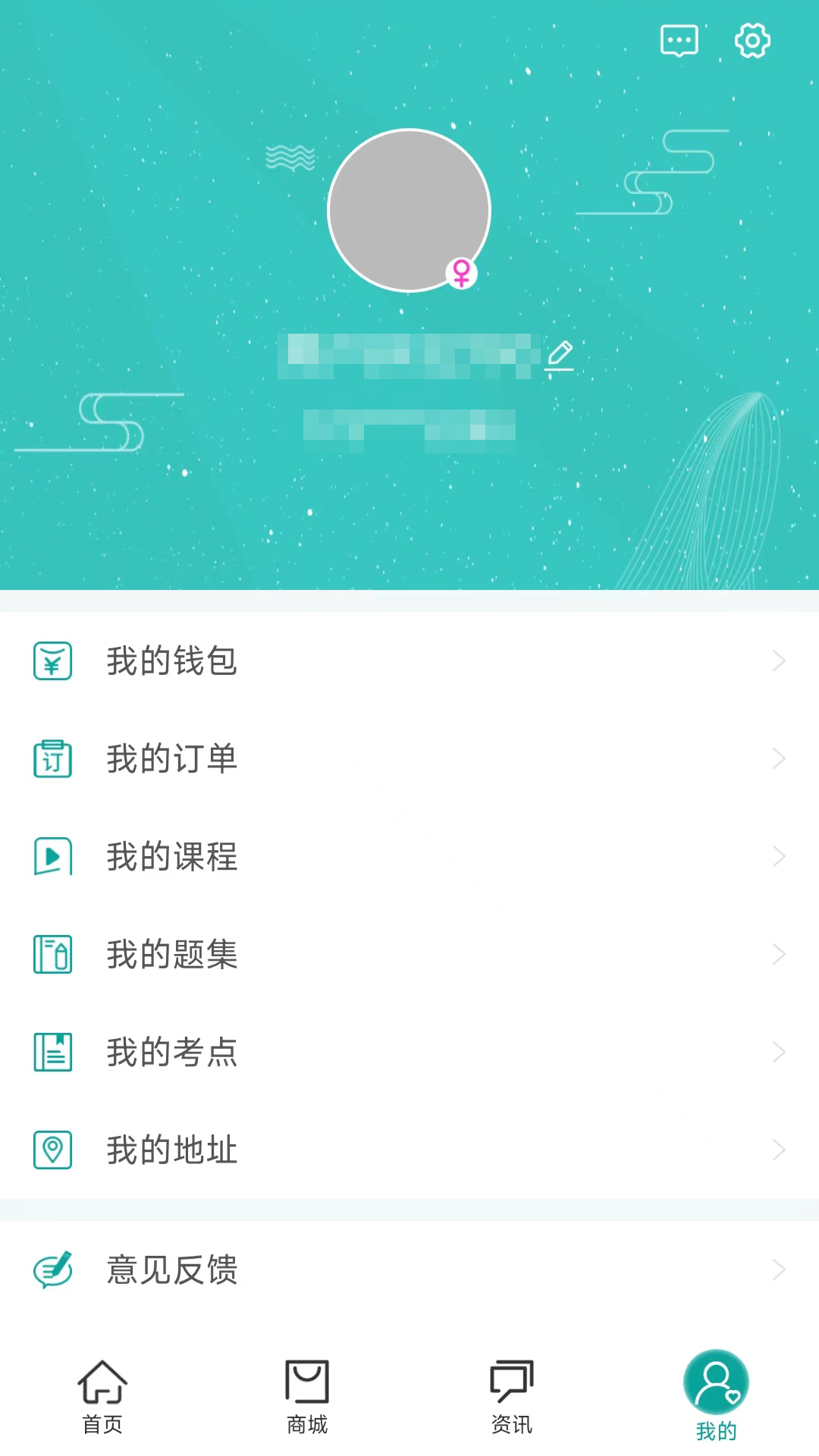Image resolution: width=819 pixels, height=1456 pixels.
Task: Open 我的订单
Action: point(409,758)
